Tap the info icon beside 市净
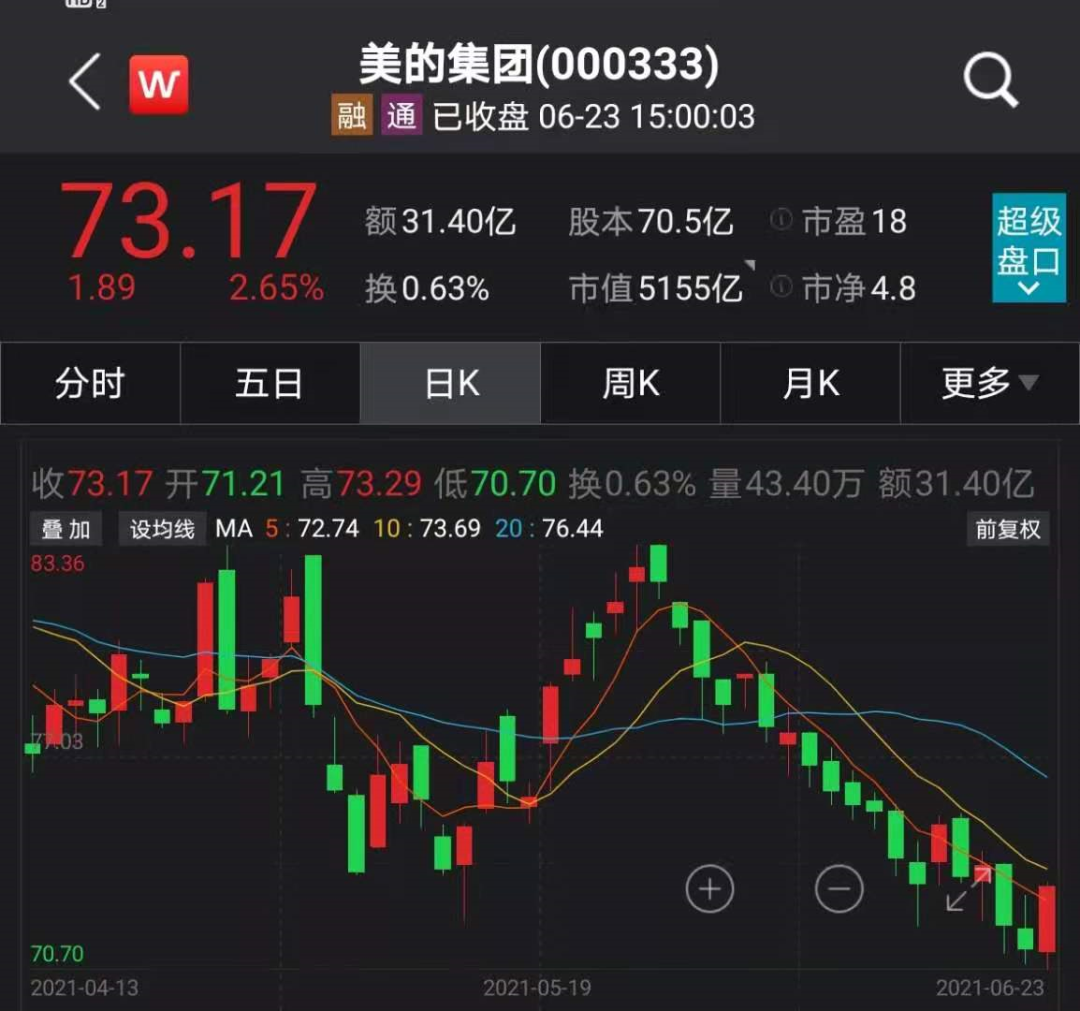This screenshot has height=1011, width=1080. (781, 288)
